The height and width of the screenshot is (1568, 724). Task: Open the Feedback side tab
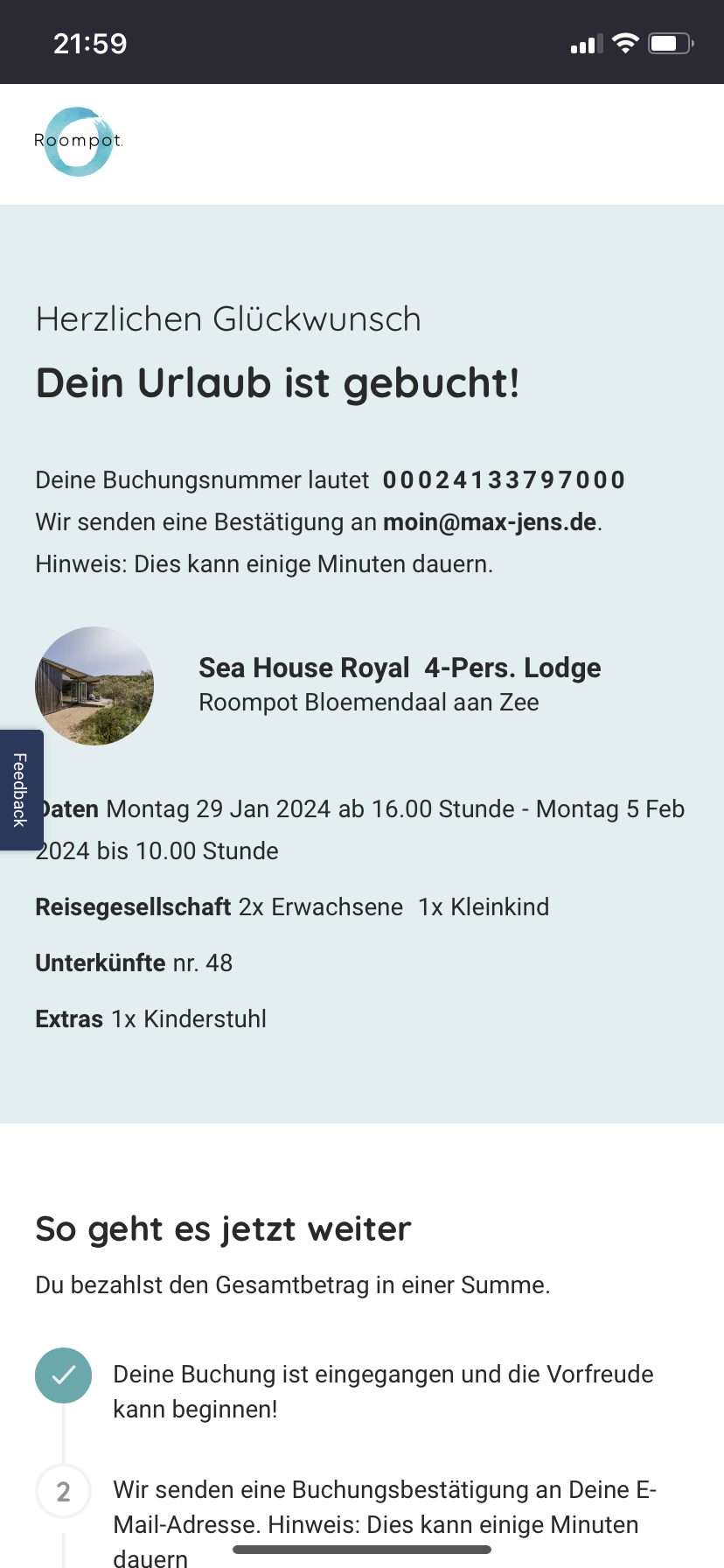[x=21, y=789]
